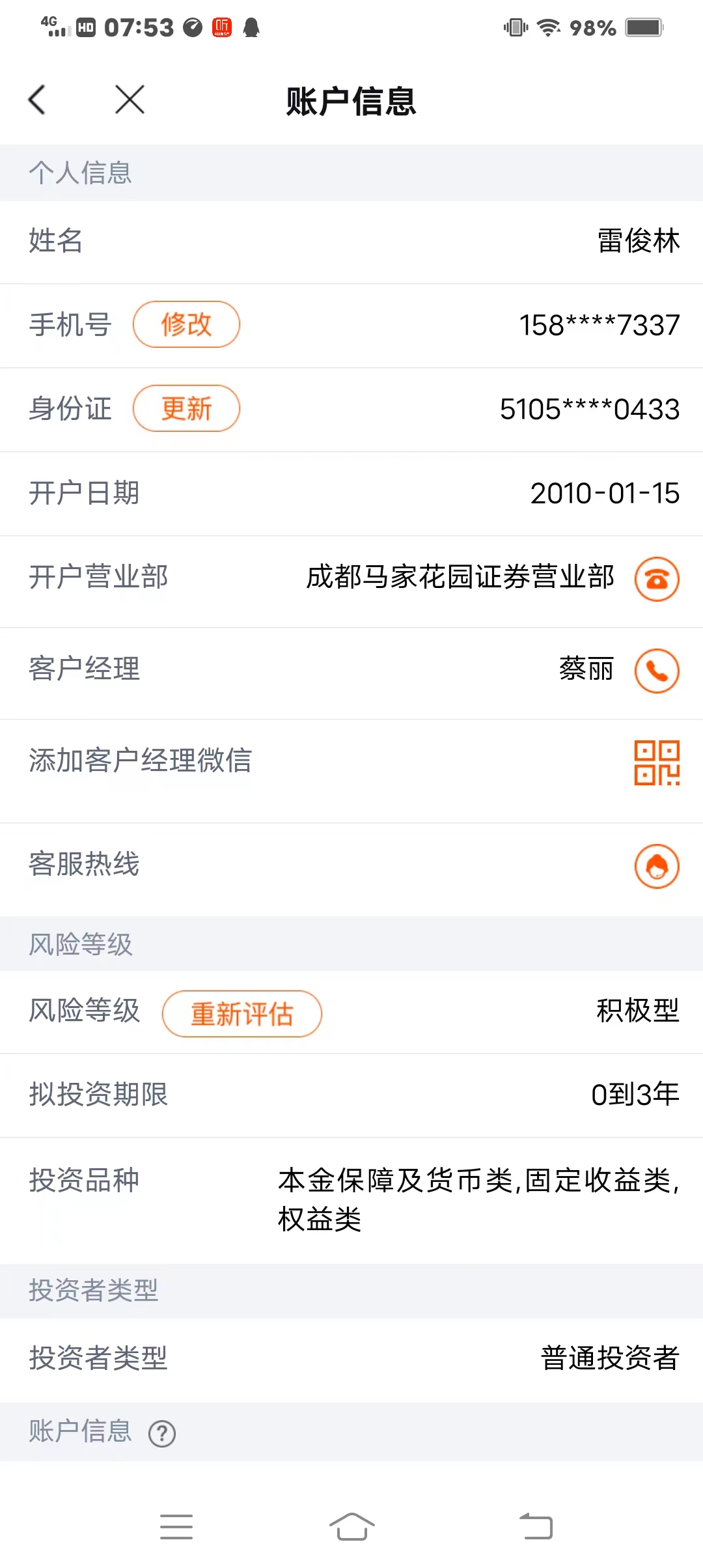The width and height of the screenshot is (703, 1568).
Task: Open the system recent apps menu
Action: pyautogui.click(x=176, y=1527)
